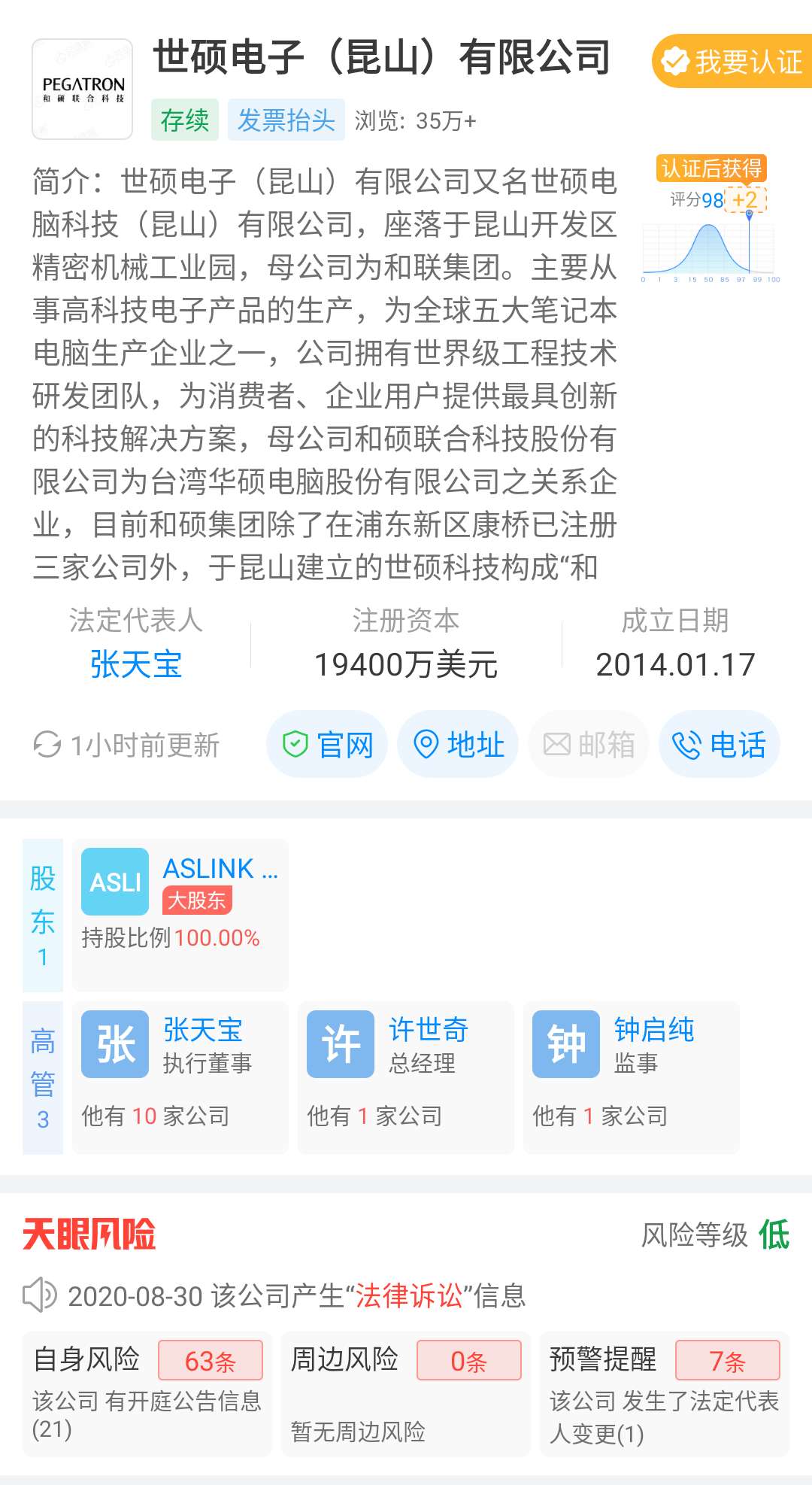Open the 高管 executives section tab
Viewport: 812px width, 1485px height.
[43, 1077]
